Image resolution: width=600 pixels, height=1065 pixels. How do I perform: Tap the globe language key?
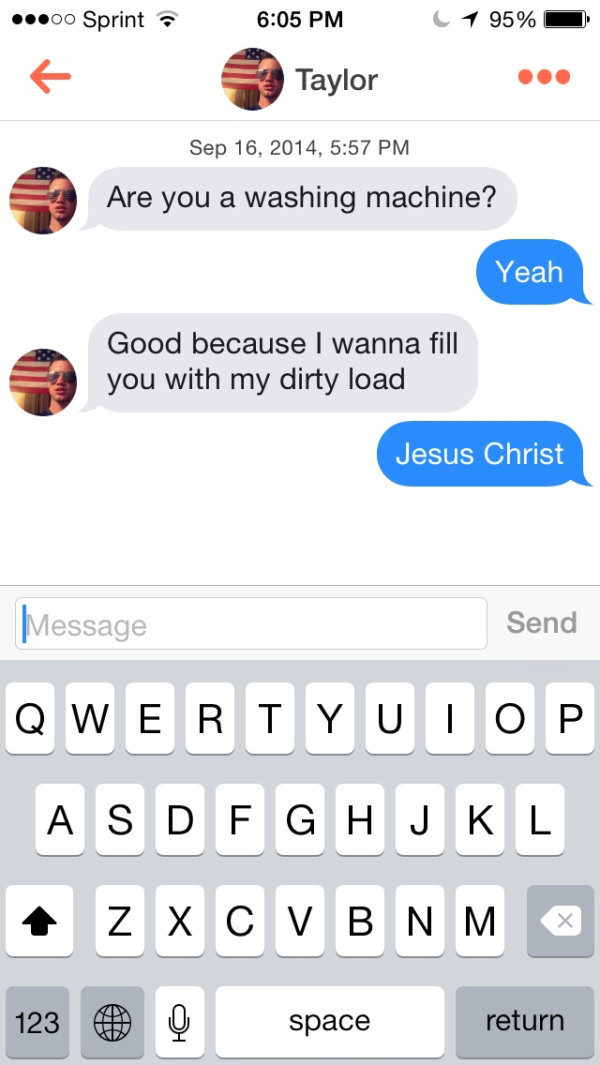click(112, 1021)
